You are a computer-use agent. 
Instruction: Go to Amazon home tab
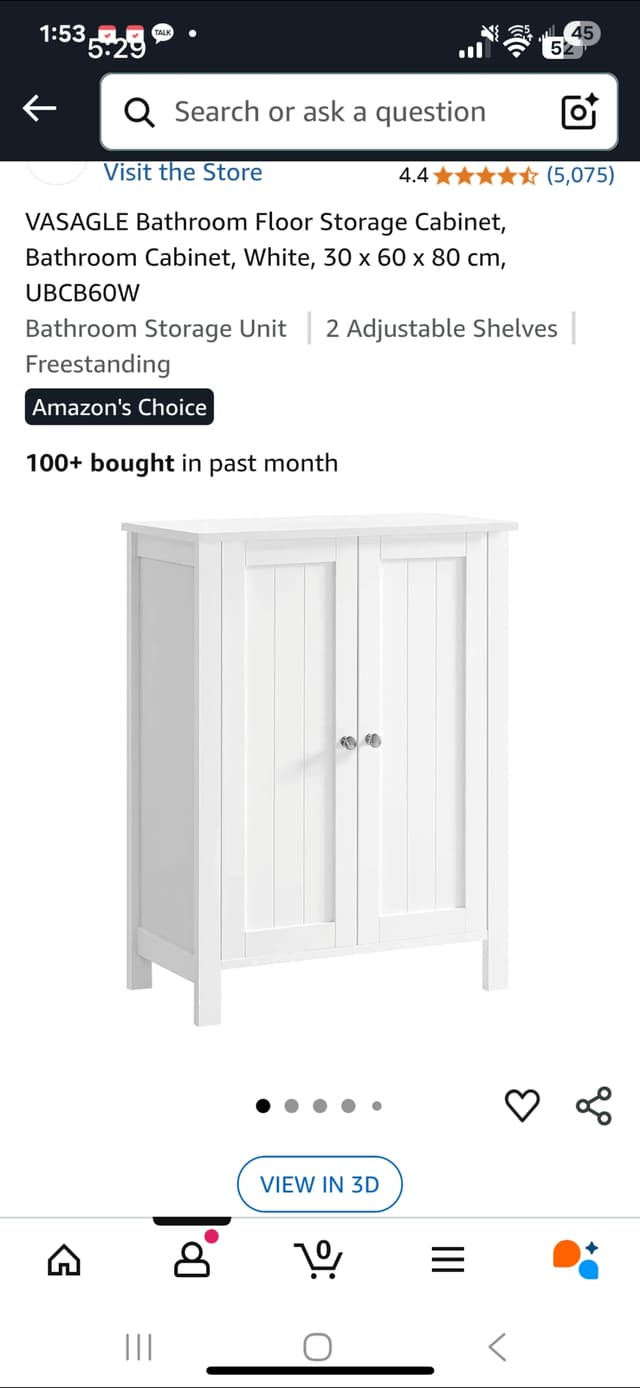coord(64,1260)
